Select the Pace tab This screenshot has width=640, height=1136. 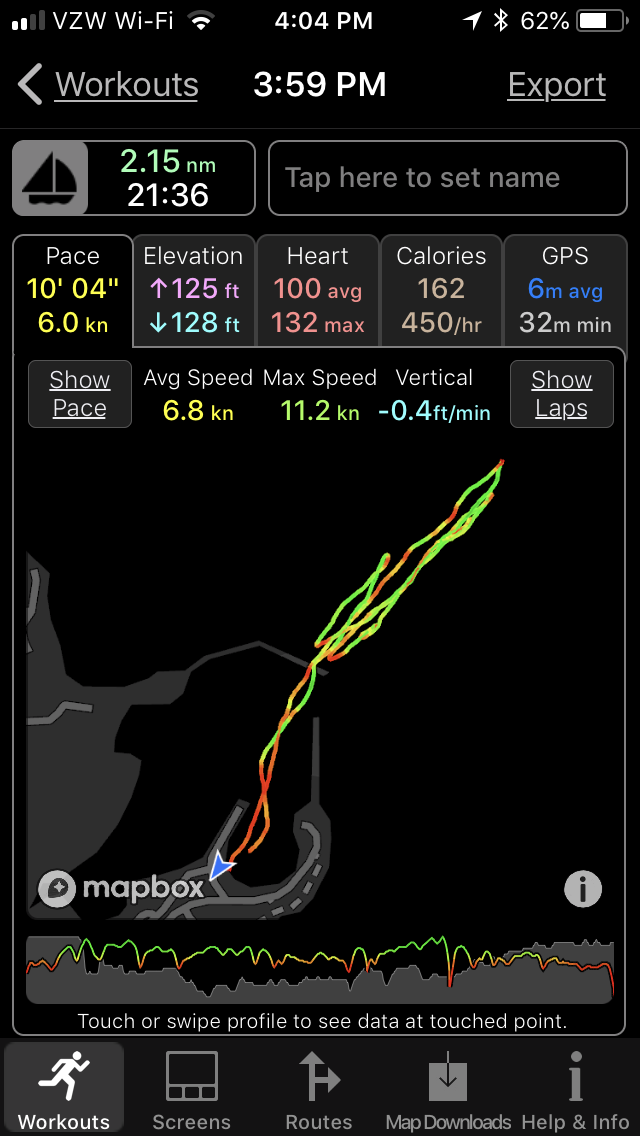(72, 291)
